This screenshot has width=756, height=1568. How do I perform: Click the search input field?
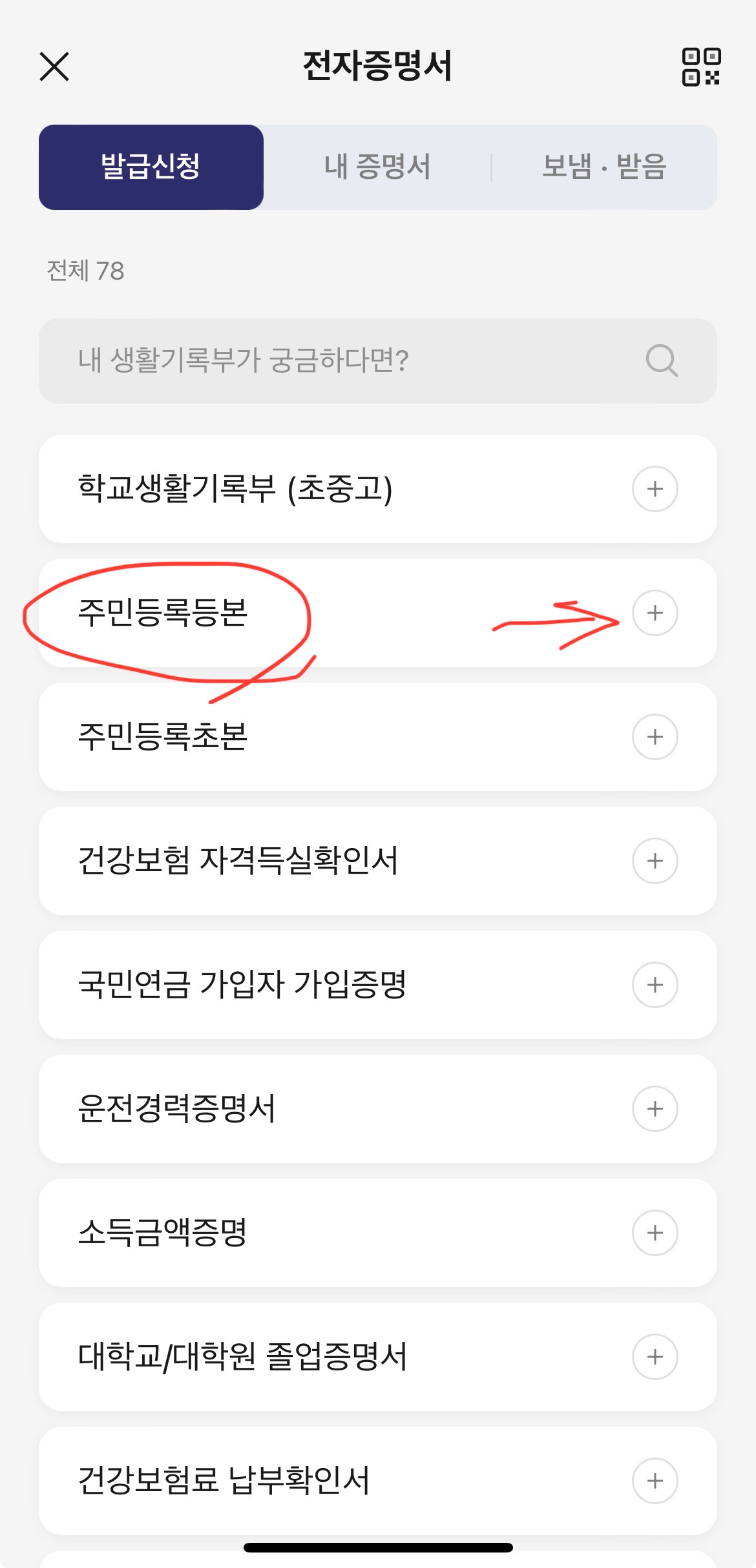291,360
